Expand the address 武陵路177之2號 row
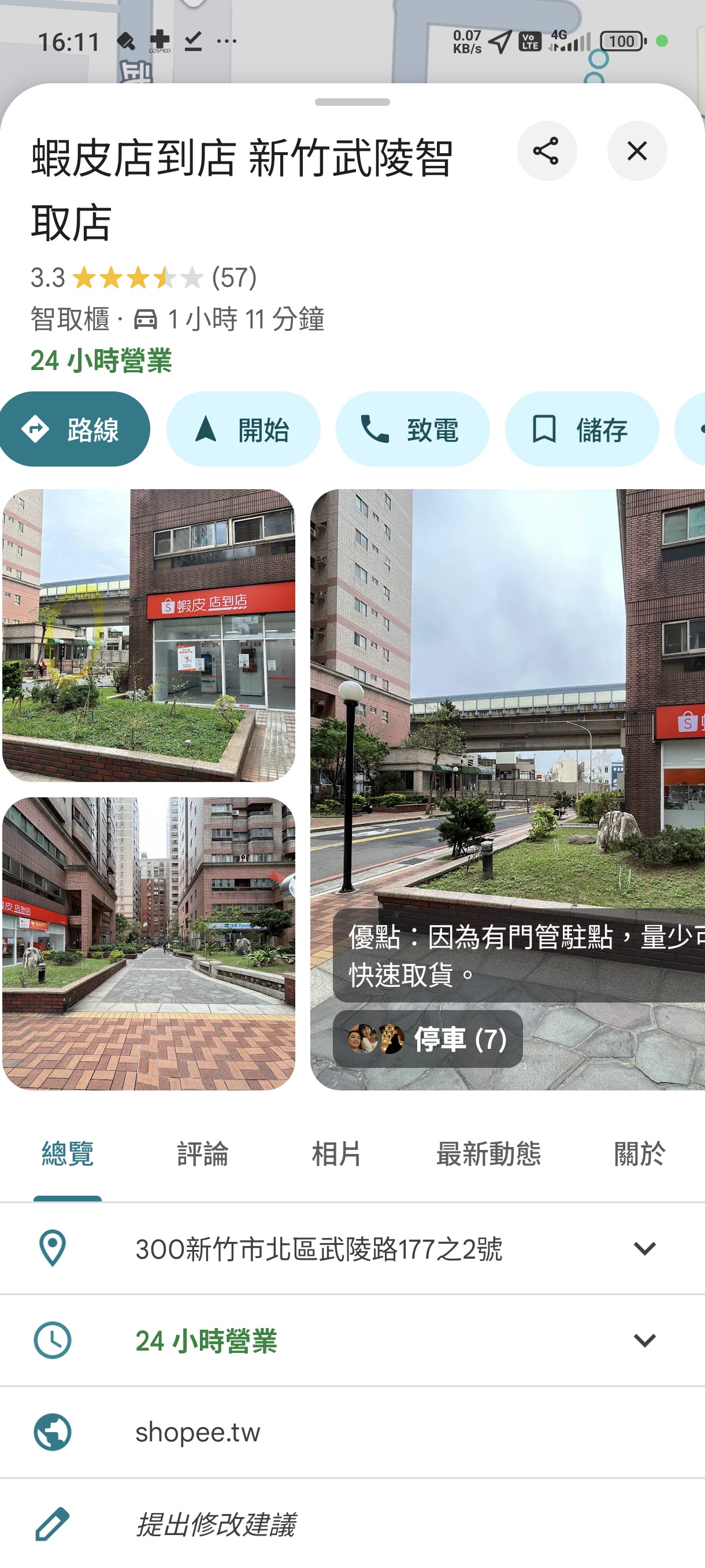Screen dimensions: 705x1568 (x=644, y=1249)
